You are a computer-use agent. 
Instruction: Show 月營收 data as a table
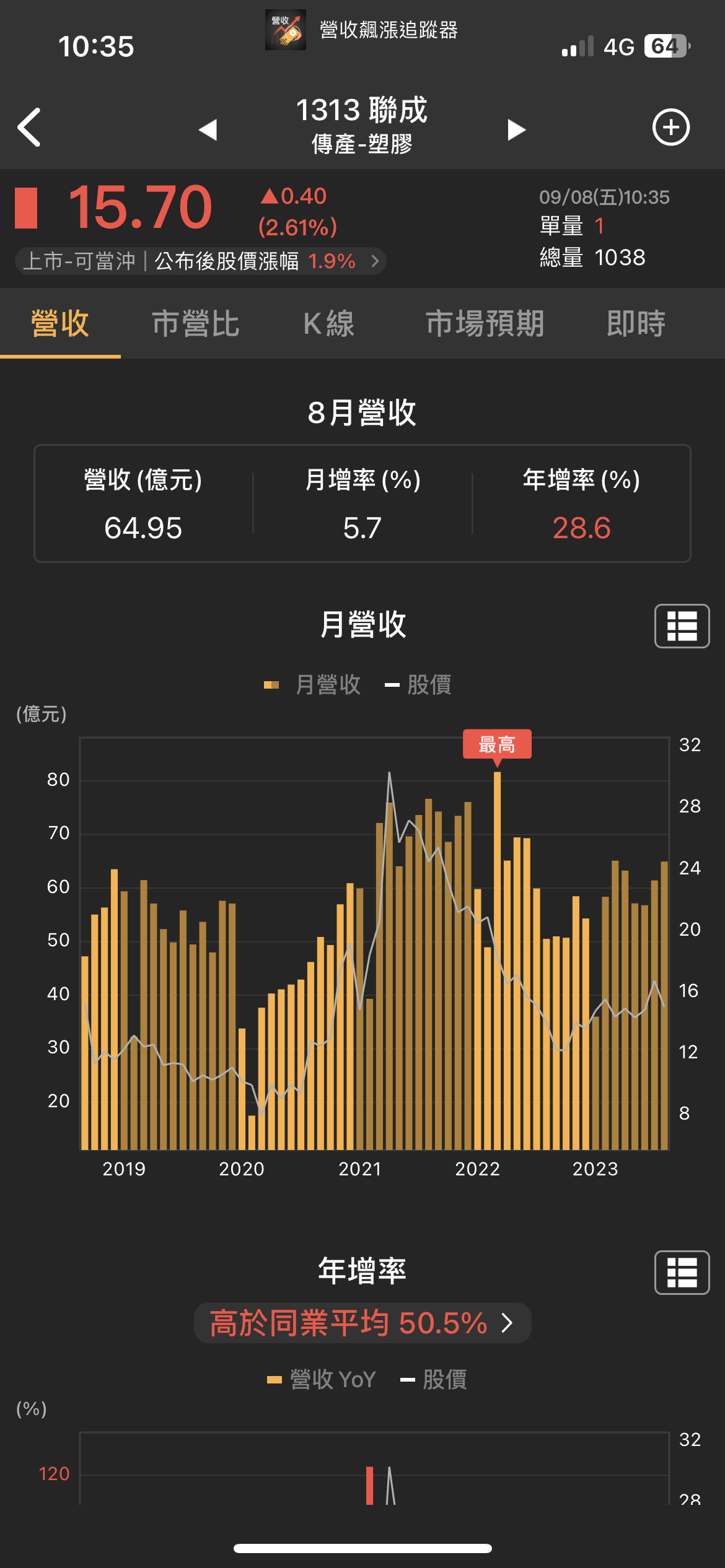coord(682,626)
